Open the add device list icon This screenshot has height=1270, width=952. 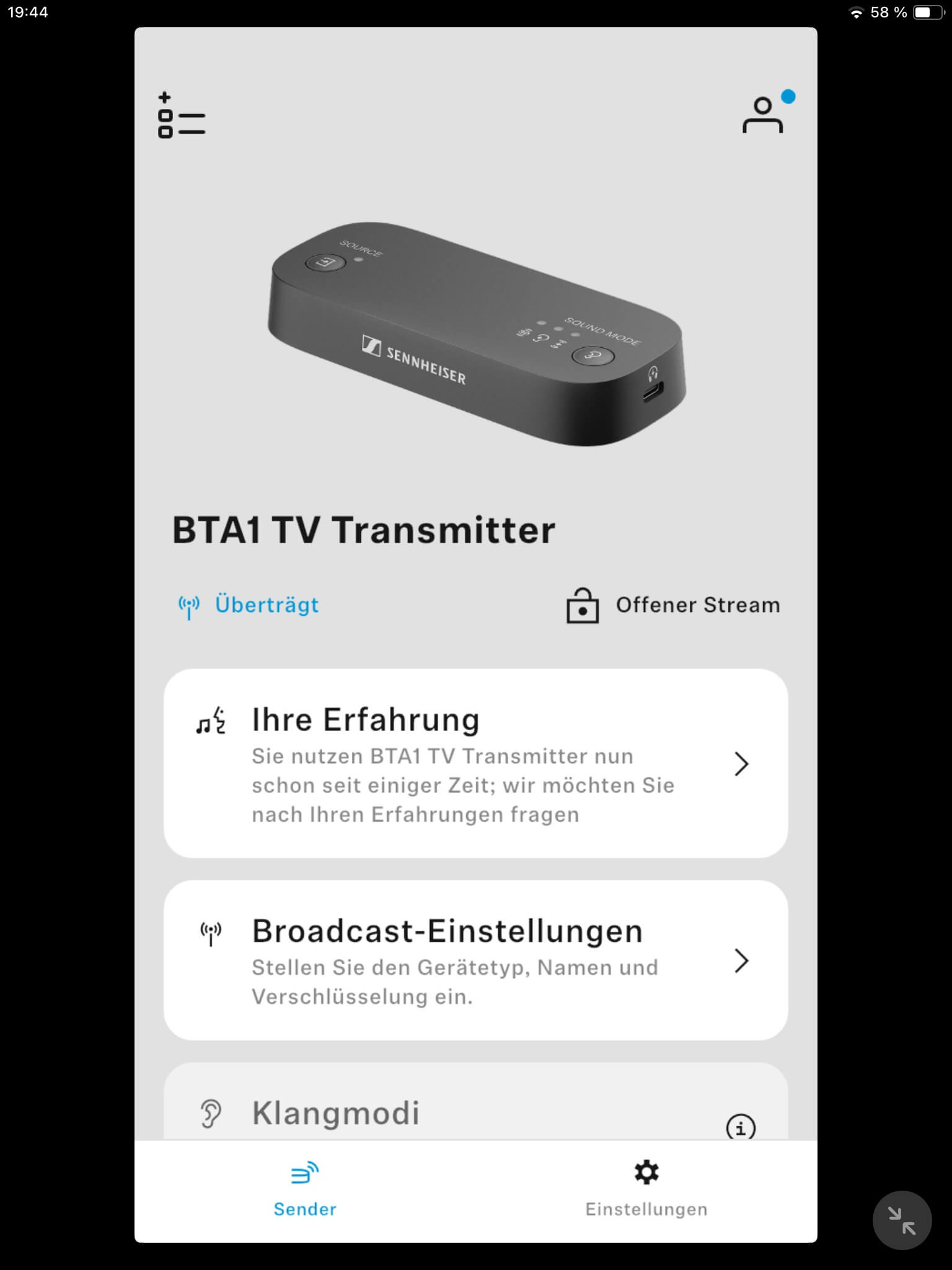click(181, 115)
